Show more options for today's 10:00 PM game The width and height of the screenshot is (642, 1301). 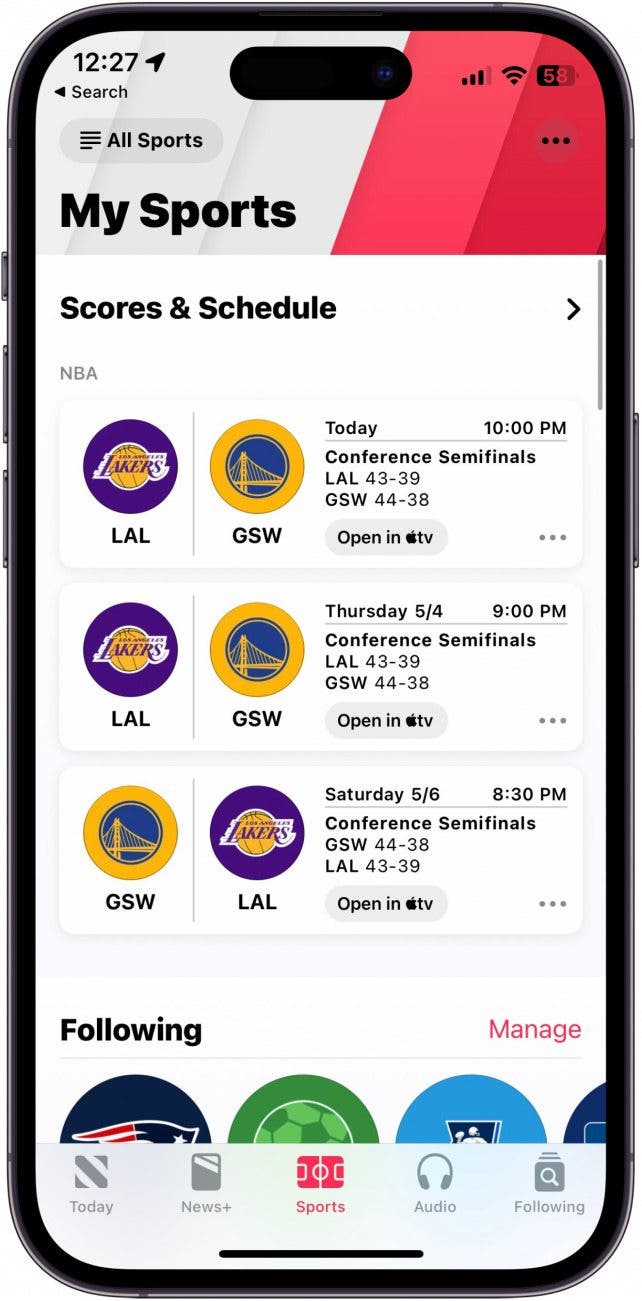coord(552,537)
